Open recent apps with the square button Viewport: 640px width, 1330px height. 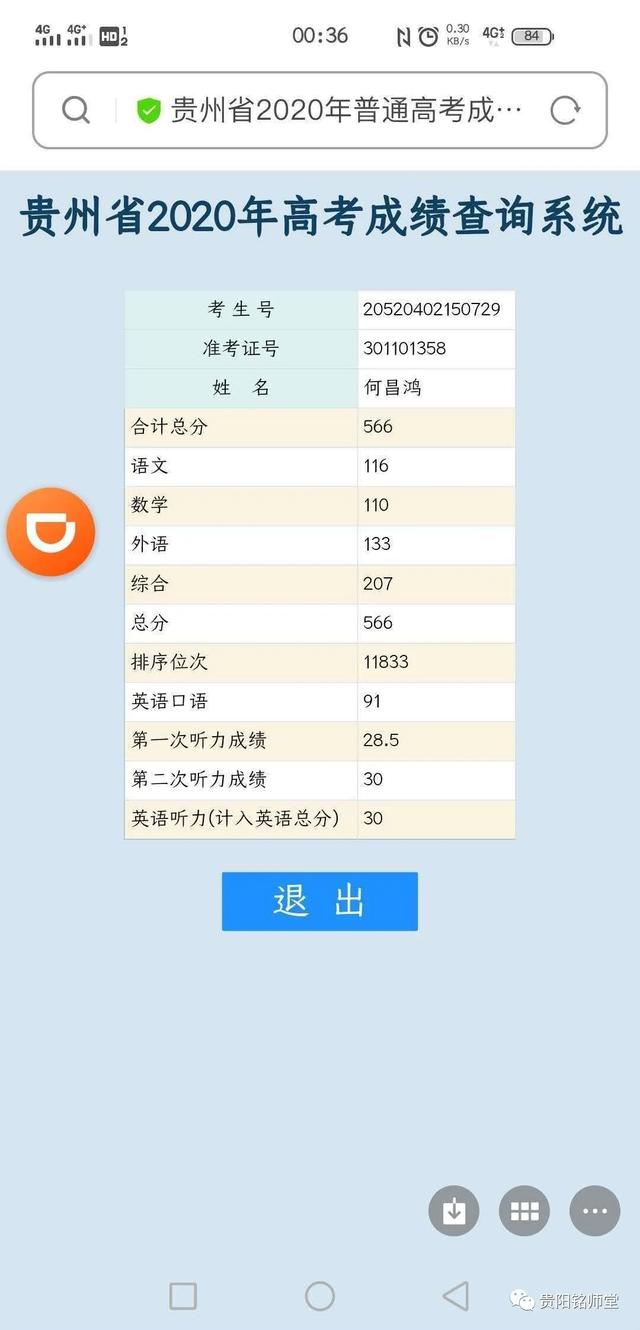(x=183, y=1296)
